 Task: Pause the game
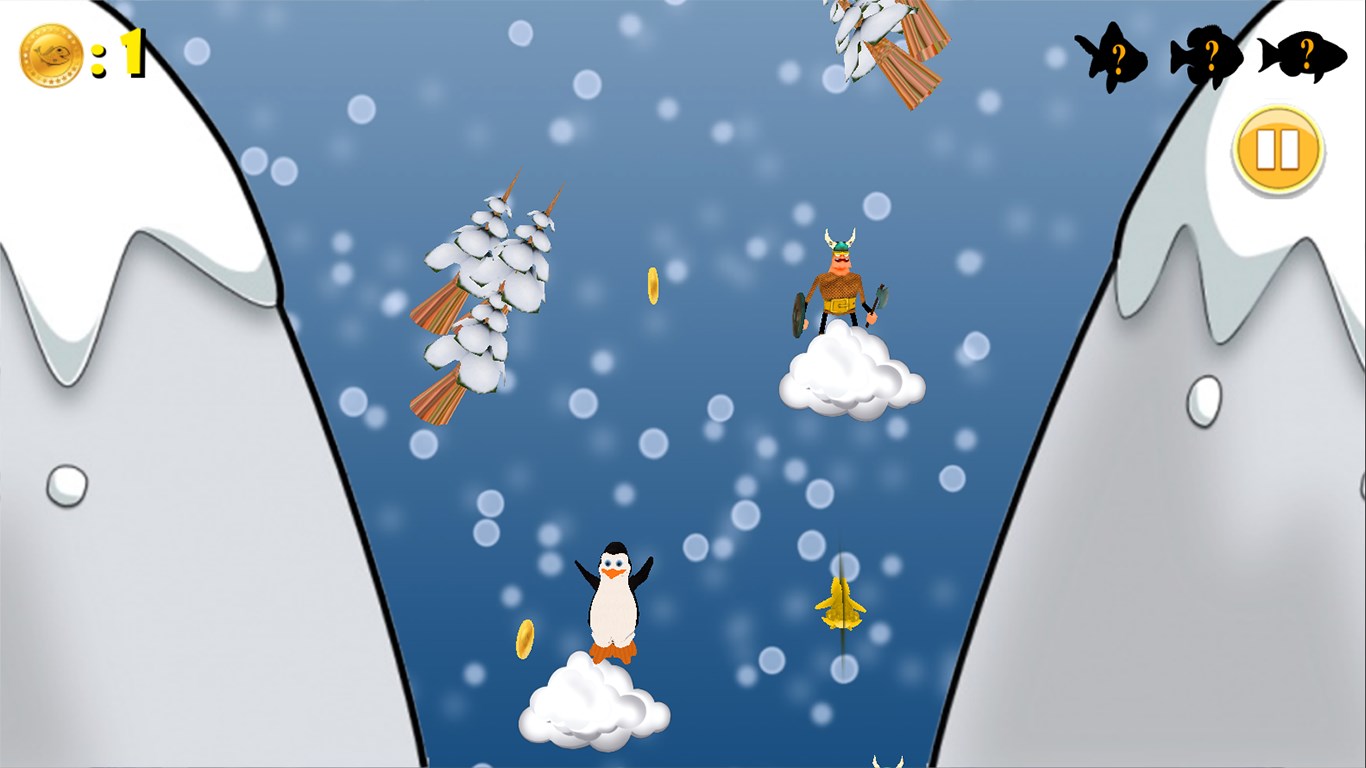(1277, 151)
